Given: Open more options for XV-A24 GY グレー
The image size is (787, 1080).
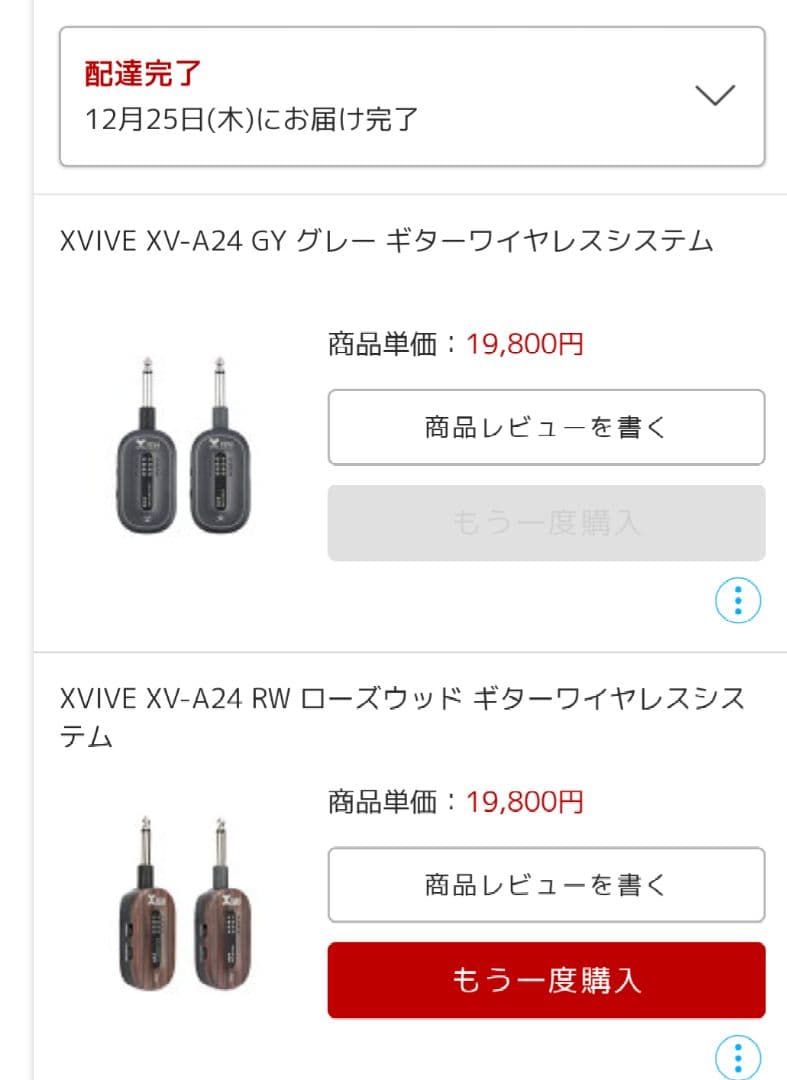Looking at the screenshot, I should [738, 600].
